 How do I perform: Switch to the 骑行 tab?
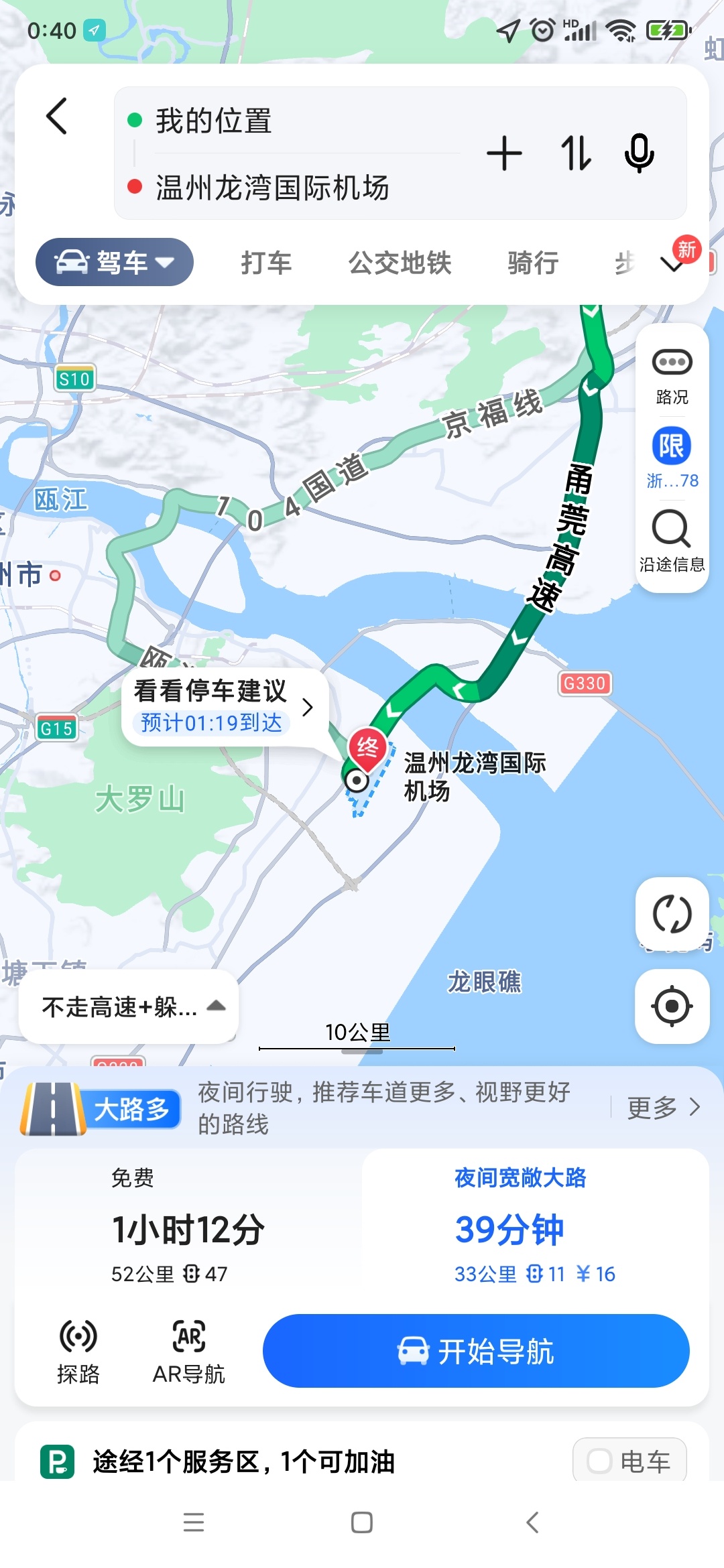533,263
